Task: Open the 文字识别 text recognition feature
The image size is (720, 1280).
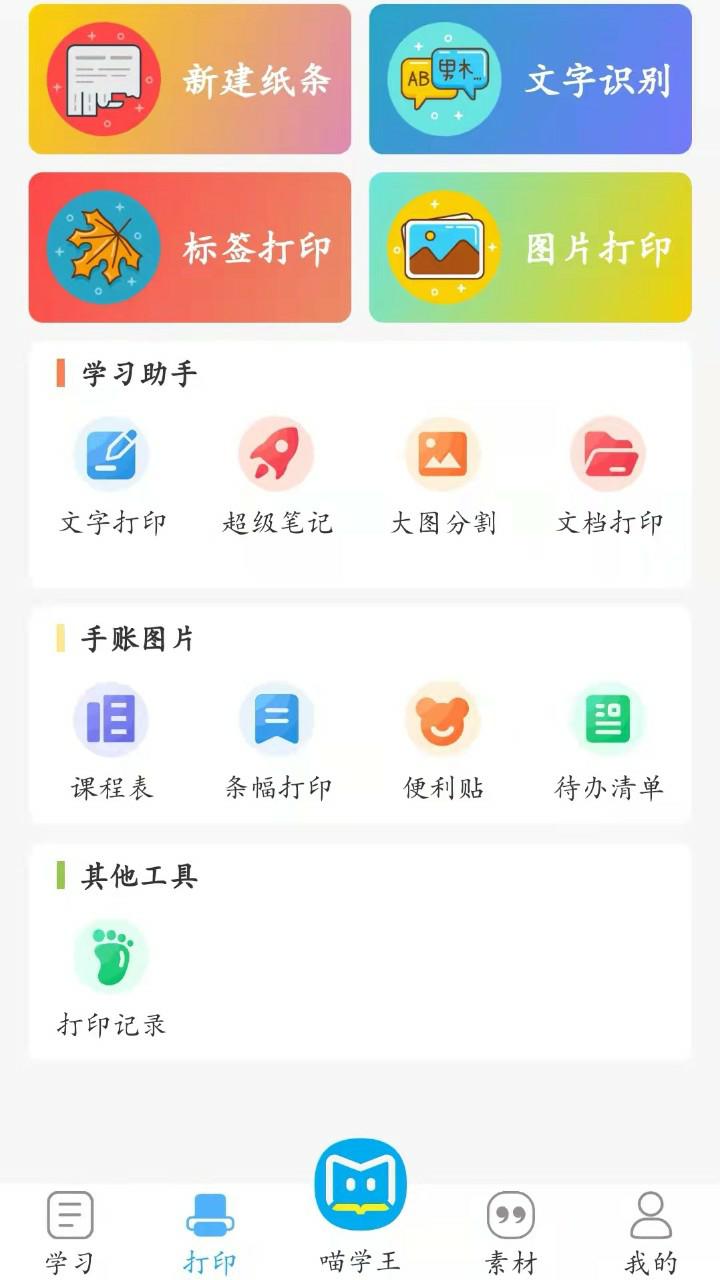Action: 529,80
